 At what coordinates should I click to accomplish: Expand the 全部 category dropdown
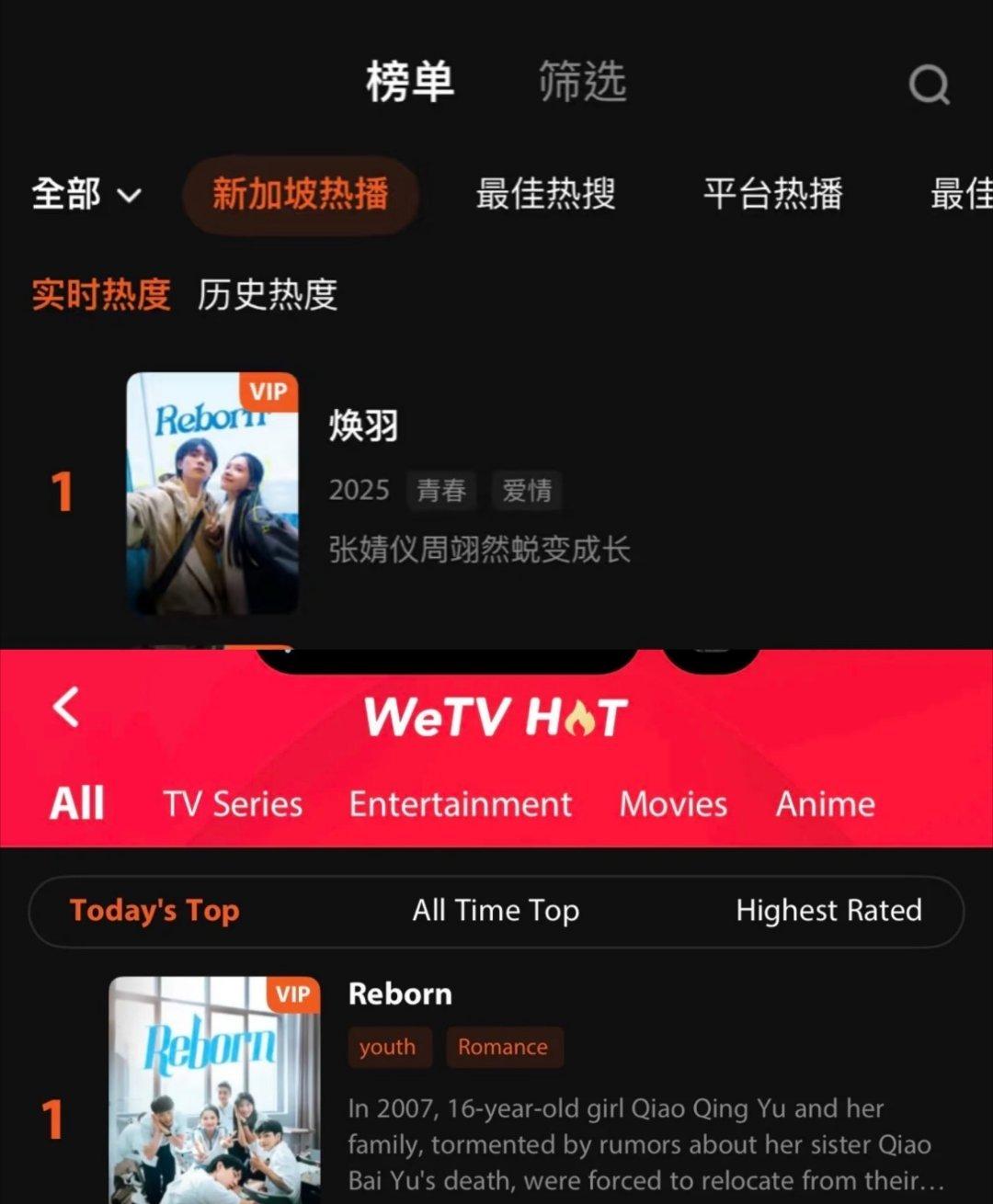(86, 194)
